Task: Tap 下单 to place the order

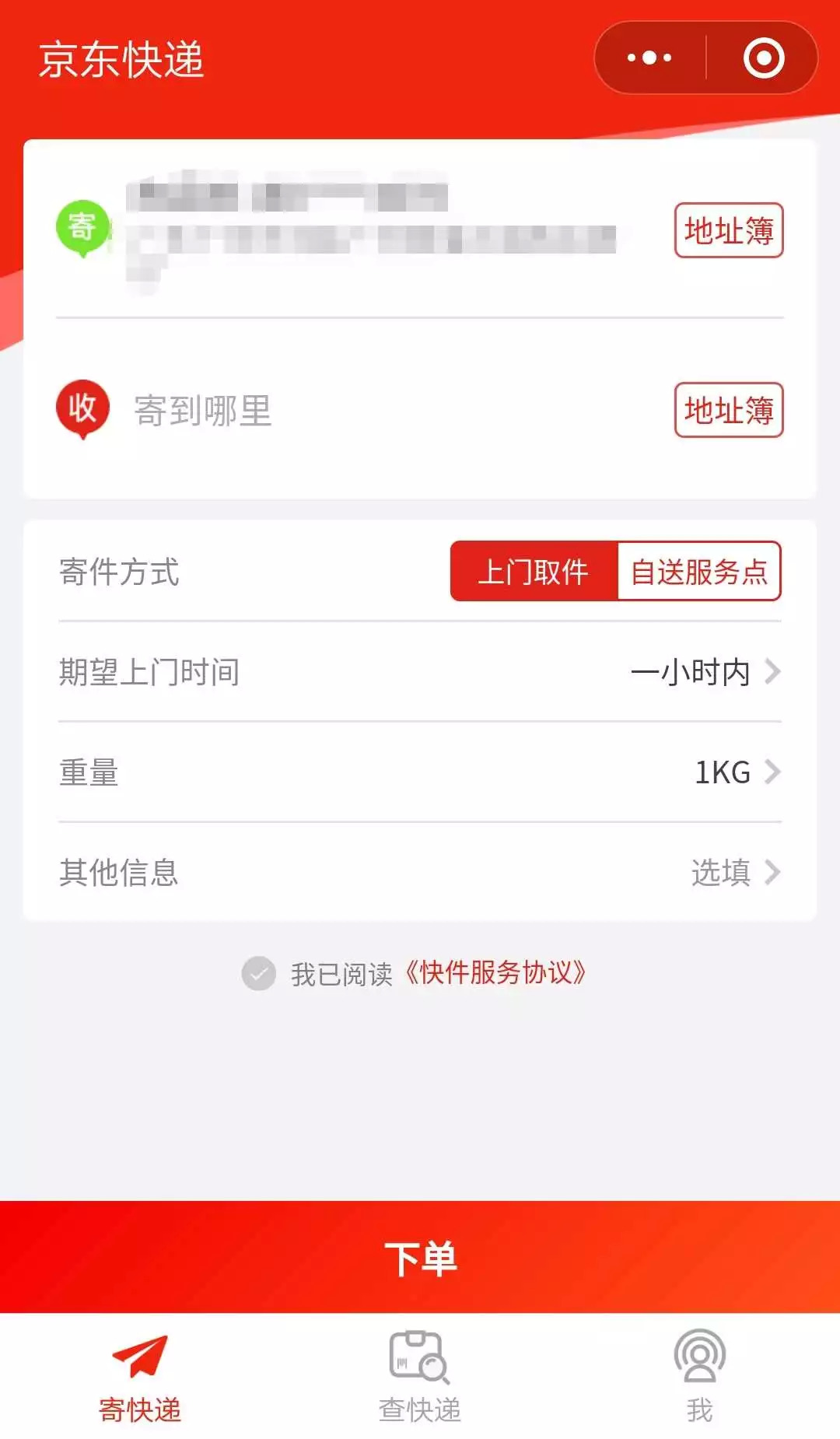Action: pyautogui.click(x=420, y=1258)
